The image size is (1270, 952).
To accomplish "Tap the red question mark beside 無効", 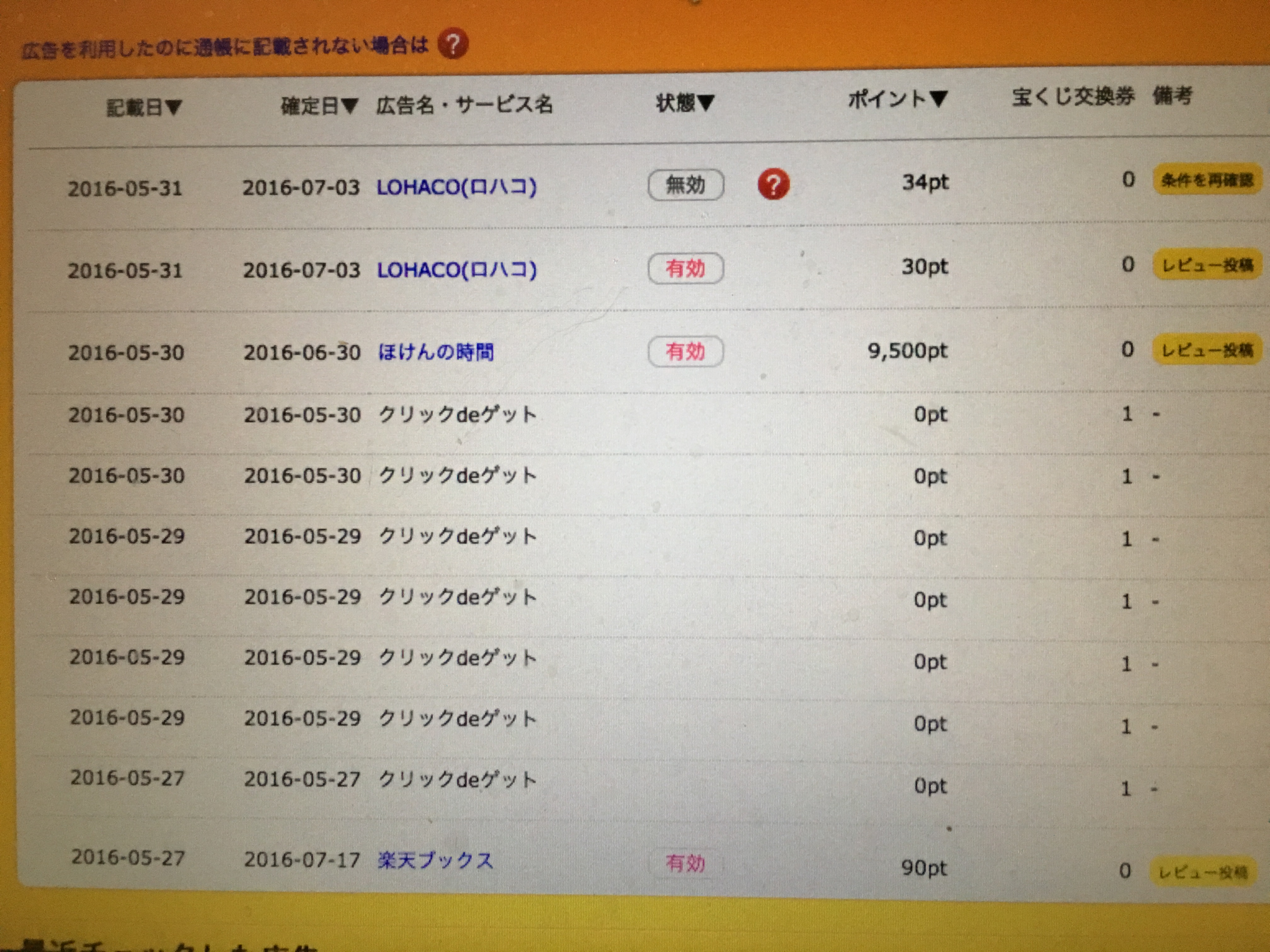I will (773, 184).
